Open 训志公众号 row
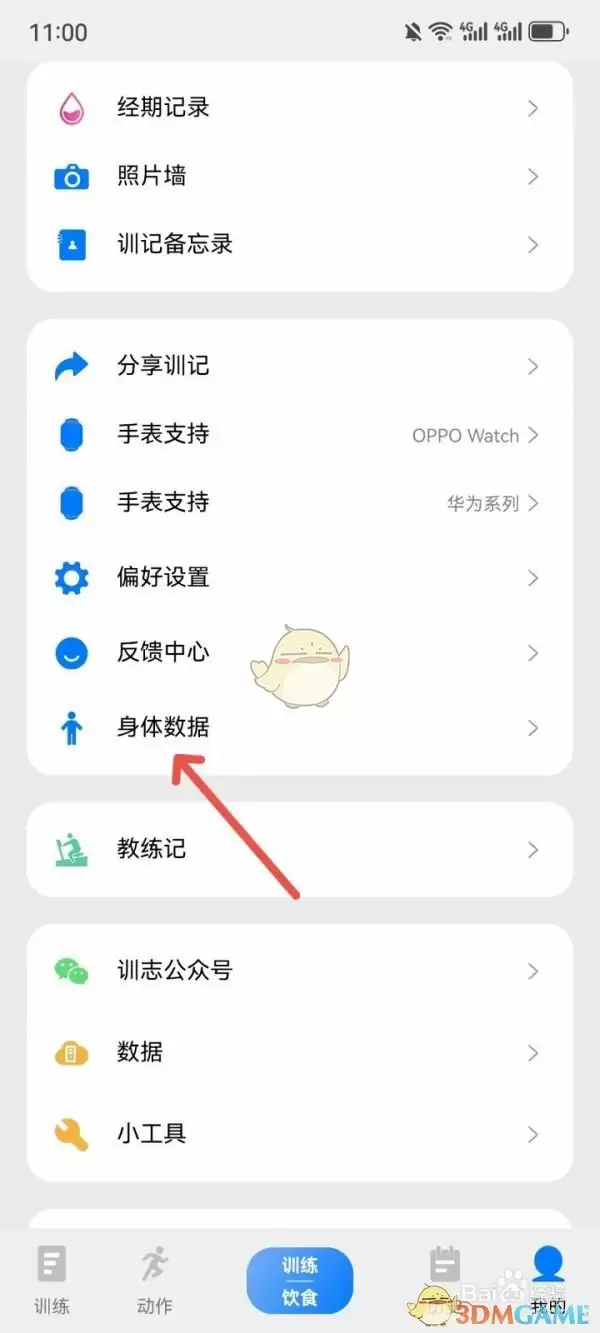Image resolution: width=600 pixels, height=1333 pixels. point(300,970)
